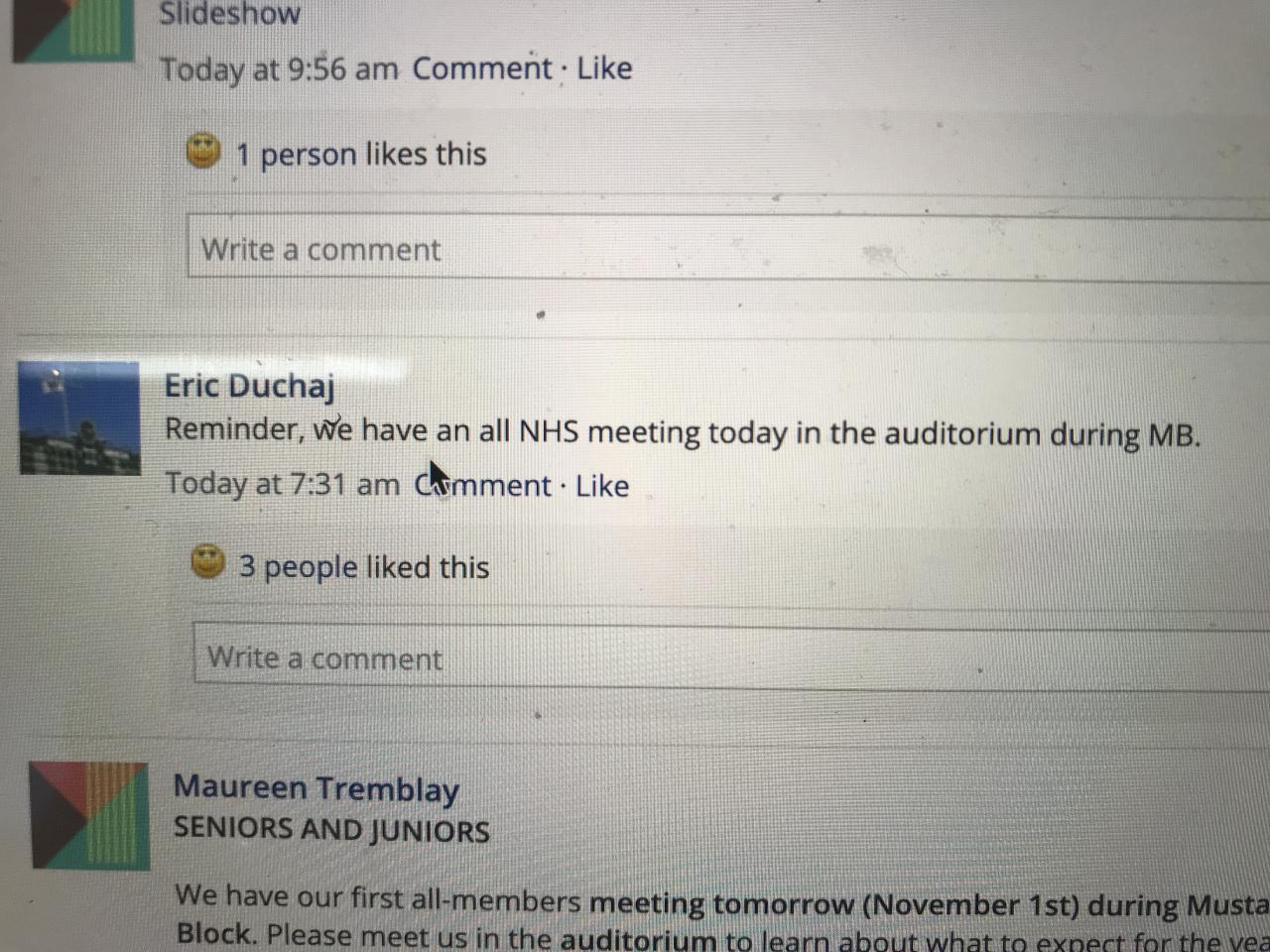Comment on Eric Duchaj's NHS meeting reminder
The height and width of the screenshot is (952, 1270).
click(x=482, y=485)
